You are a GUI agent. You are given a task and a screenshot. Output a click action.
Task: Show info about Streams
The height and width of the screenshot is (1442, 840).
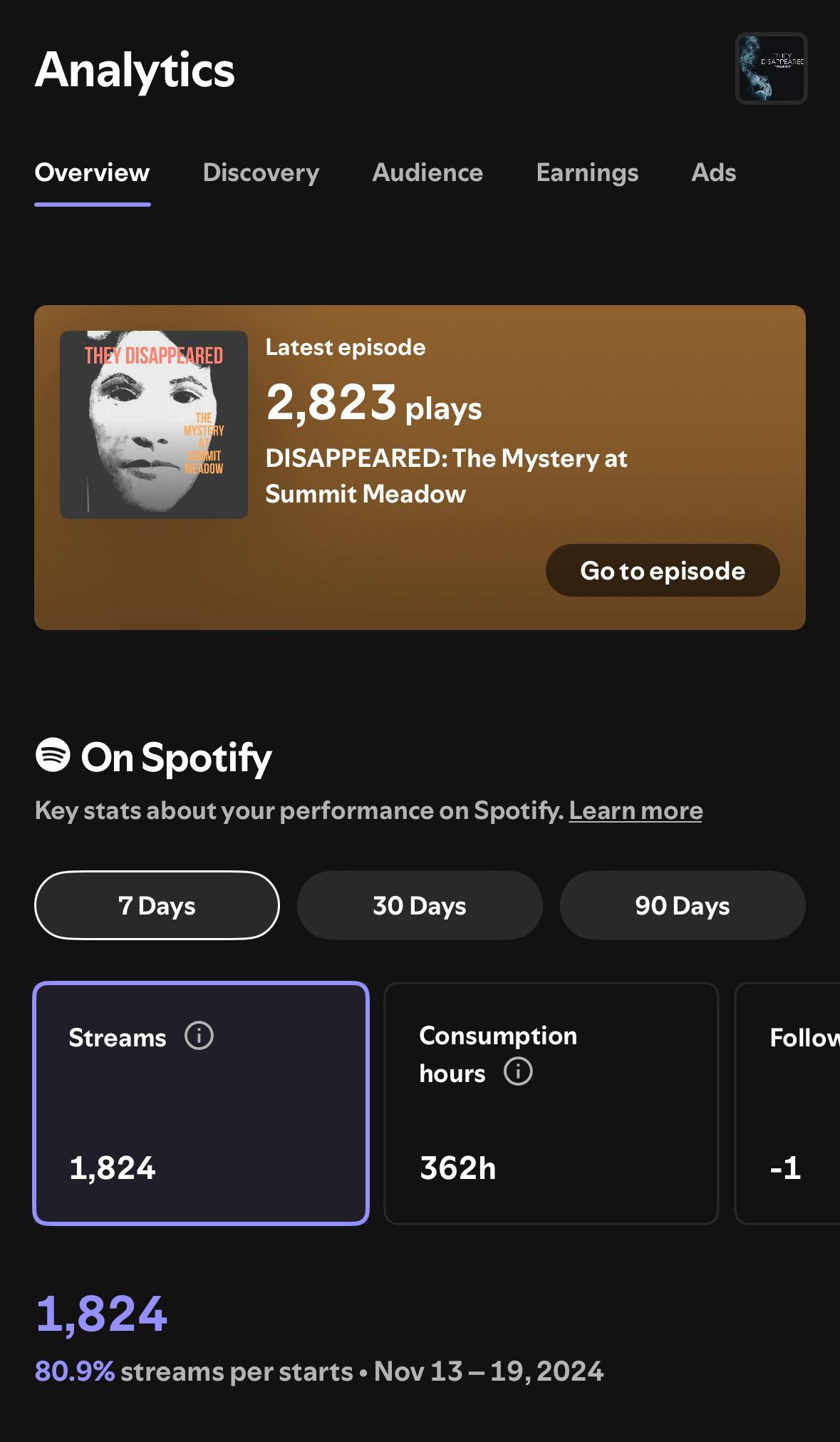[x=199, y=1036]
